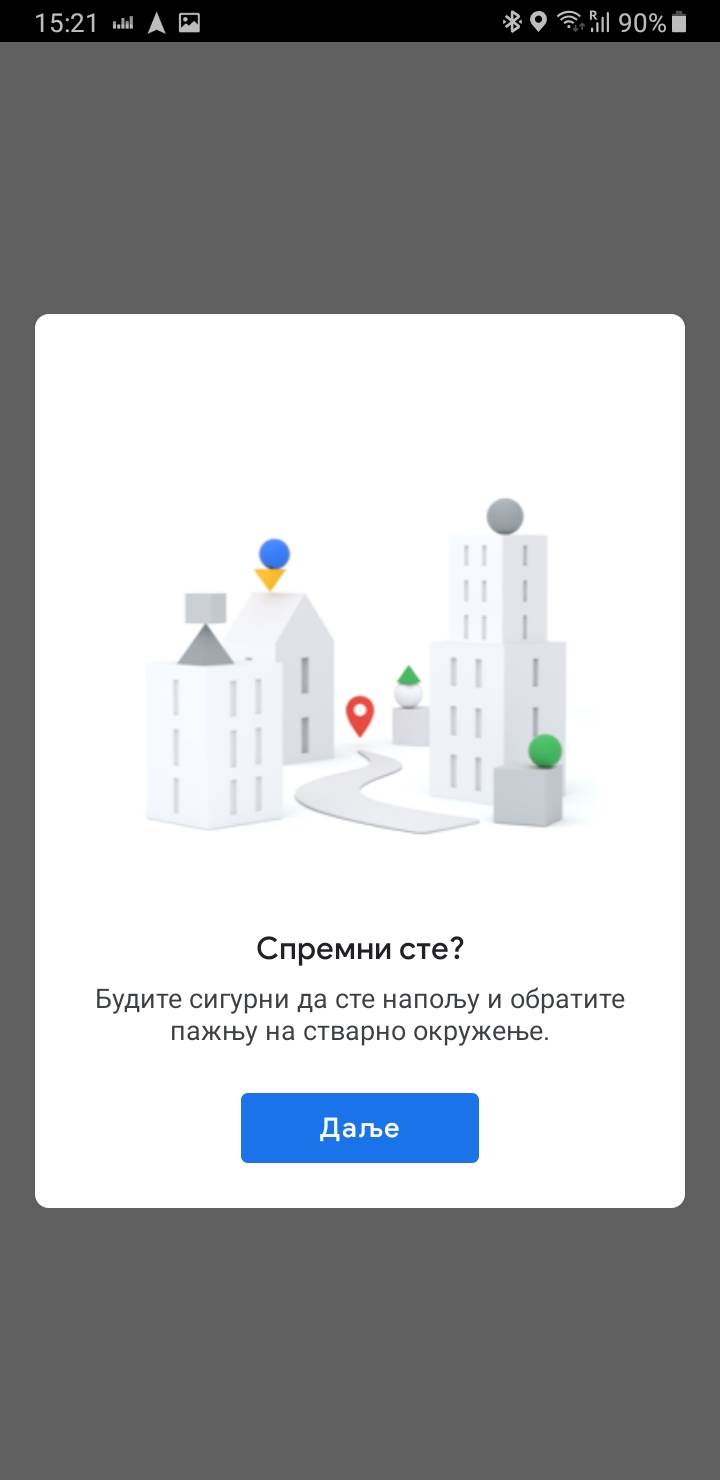Tap the blue location marker above the house
The width and height of the screenshot is (720, 1480).
pyautogui.click(x=272, y=552)
